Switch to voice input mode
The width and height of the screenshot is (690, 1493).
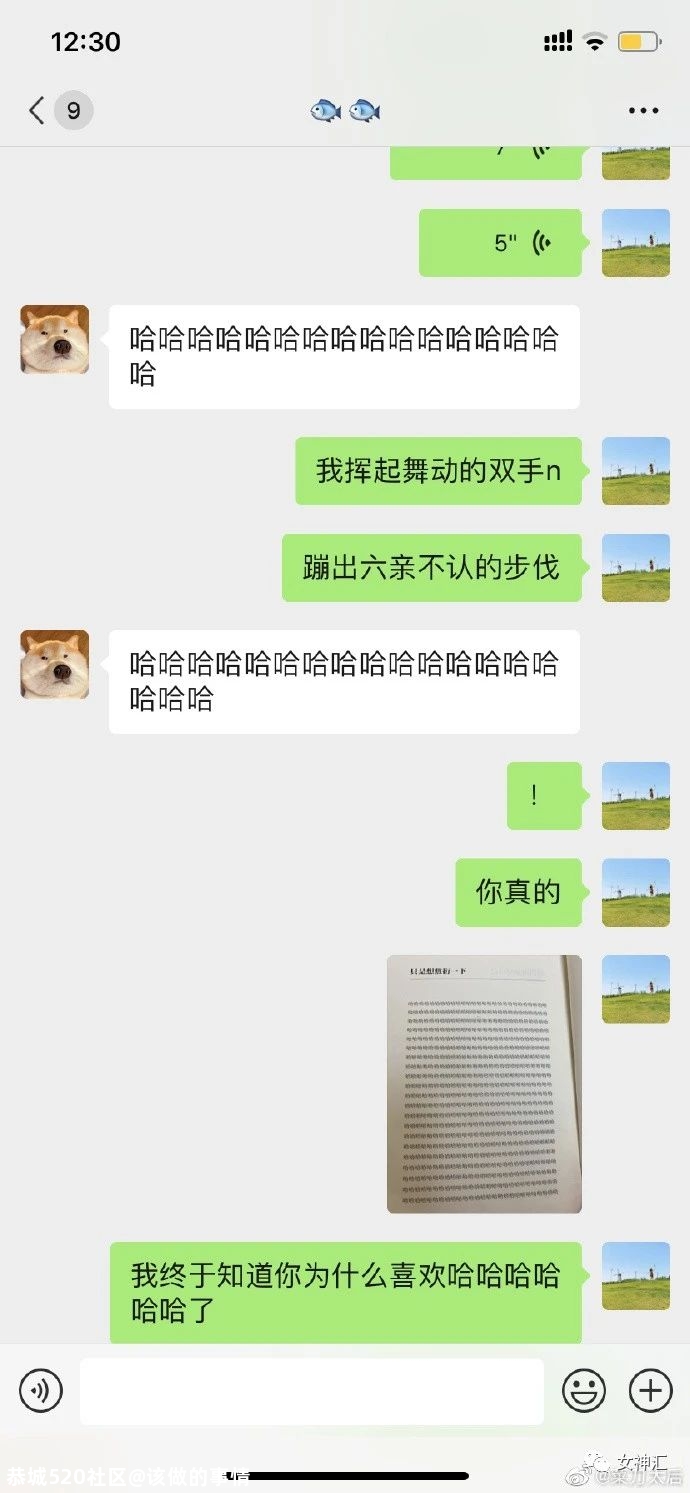pos(41,1391)
